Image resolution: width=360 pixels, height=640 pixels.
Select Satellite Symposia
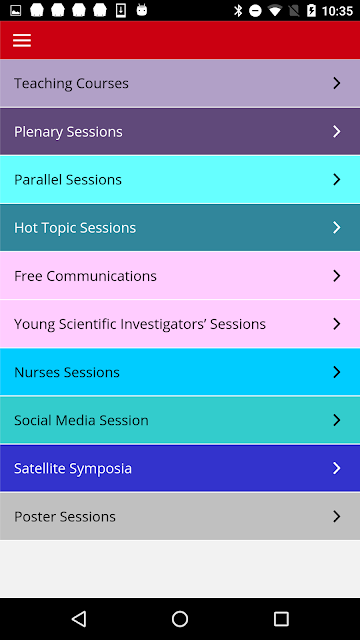coord(180,468)
